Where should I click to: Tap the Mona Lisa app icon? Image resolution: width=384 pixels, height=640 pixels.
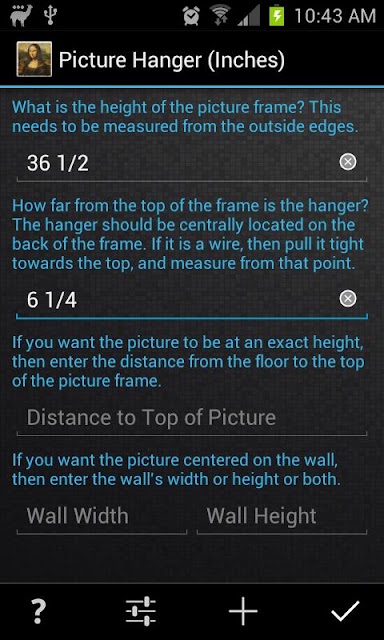point(34,59)
